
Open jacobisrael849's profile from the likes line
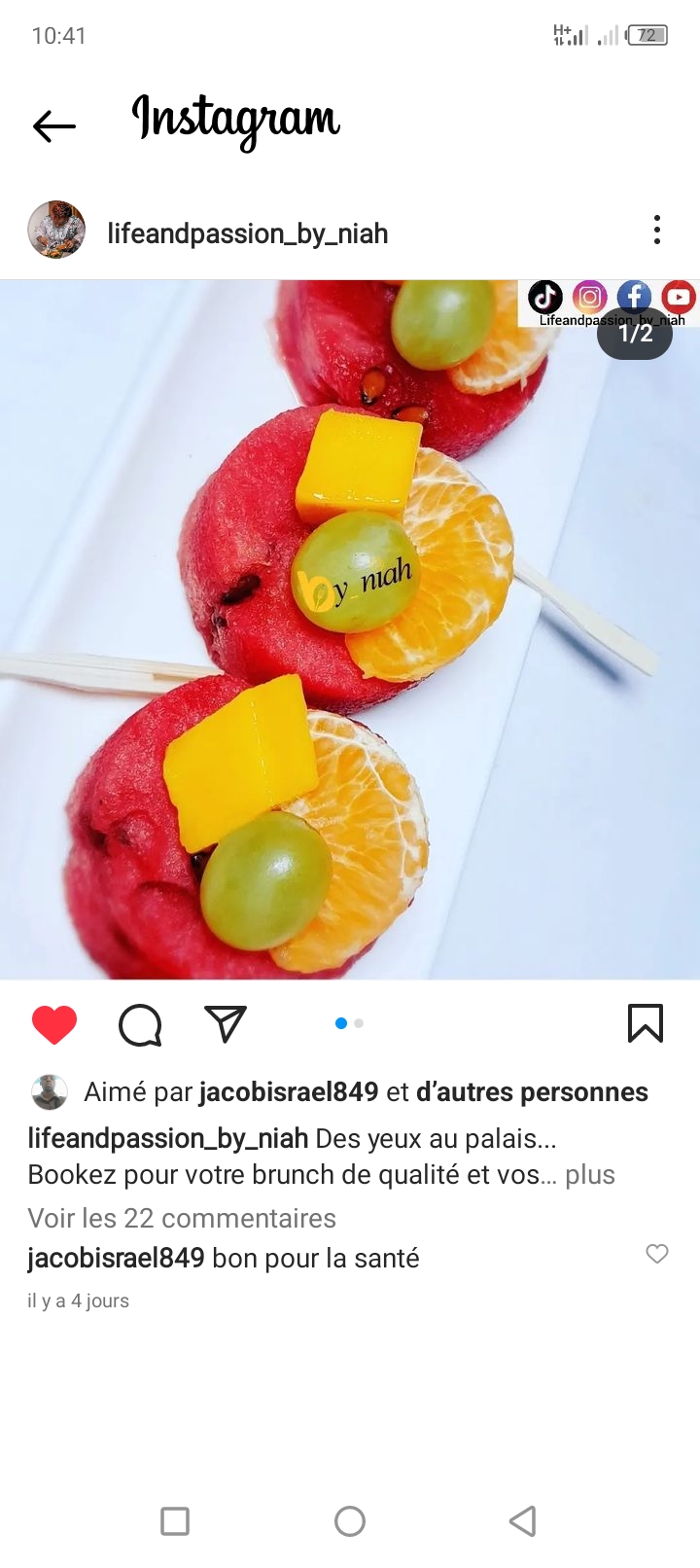tap(289, 1092)
